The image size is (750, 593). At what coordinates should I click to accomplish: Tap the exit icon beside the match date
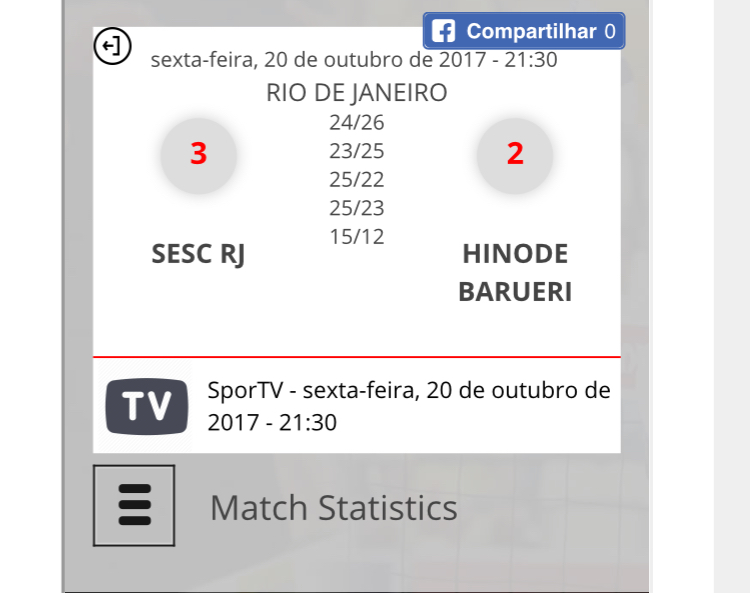(x=112, y=46)
